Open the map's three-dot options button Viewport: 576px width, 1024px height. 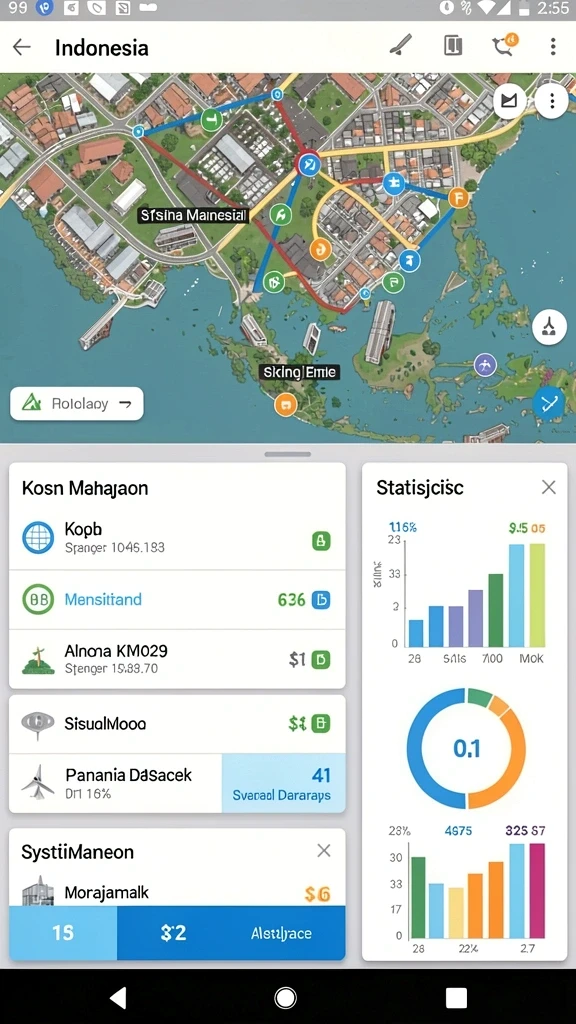point(552,101)
